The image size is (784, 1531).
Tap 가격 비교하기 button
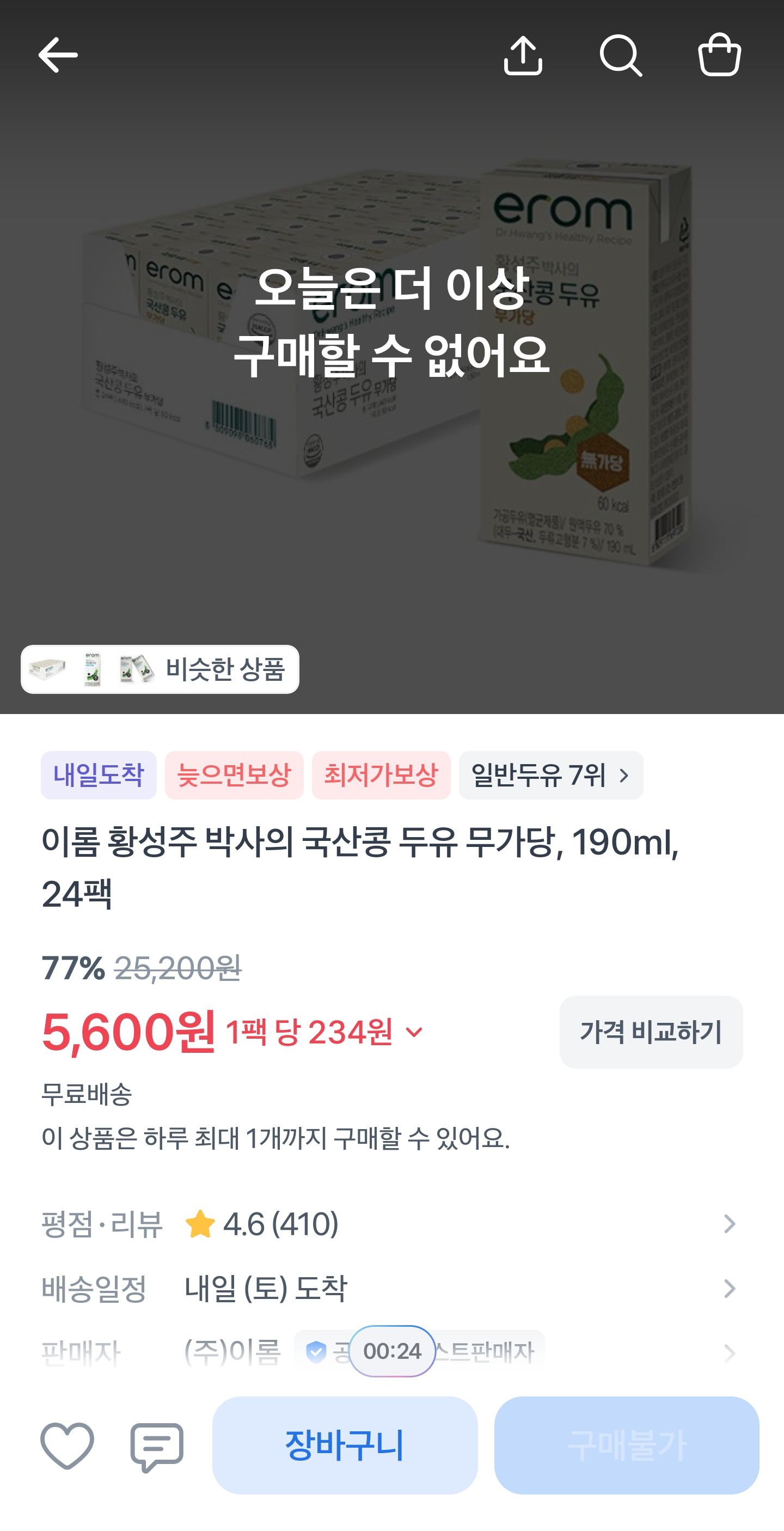(x=651, y=1032)
